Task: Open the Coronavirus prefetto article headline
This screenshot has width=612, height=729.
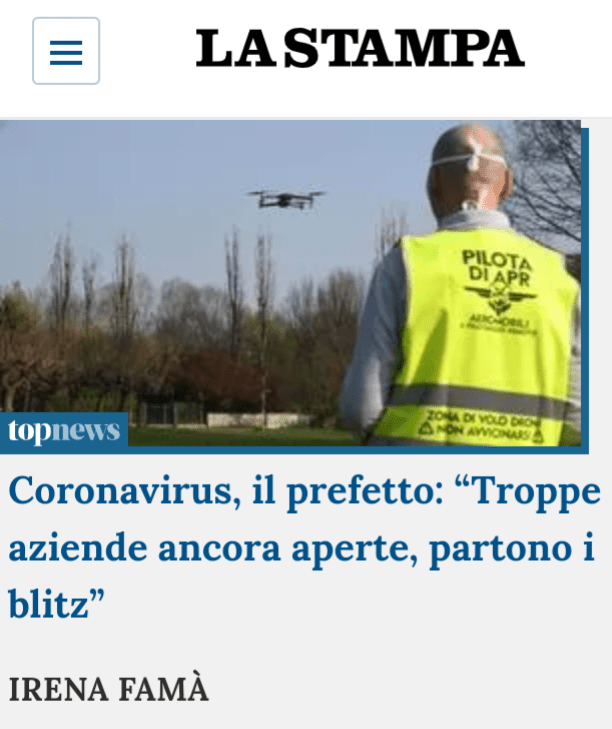Action: (305, 548)
